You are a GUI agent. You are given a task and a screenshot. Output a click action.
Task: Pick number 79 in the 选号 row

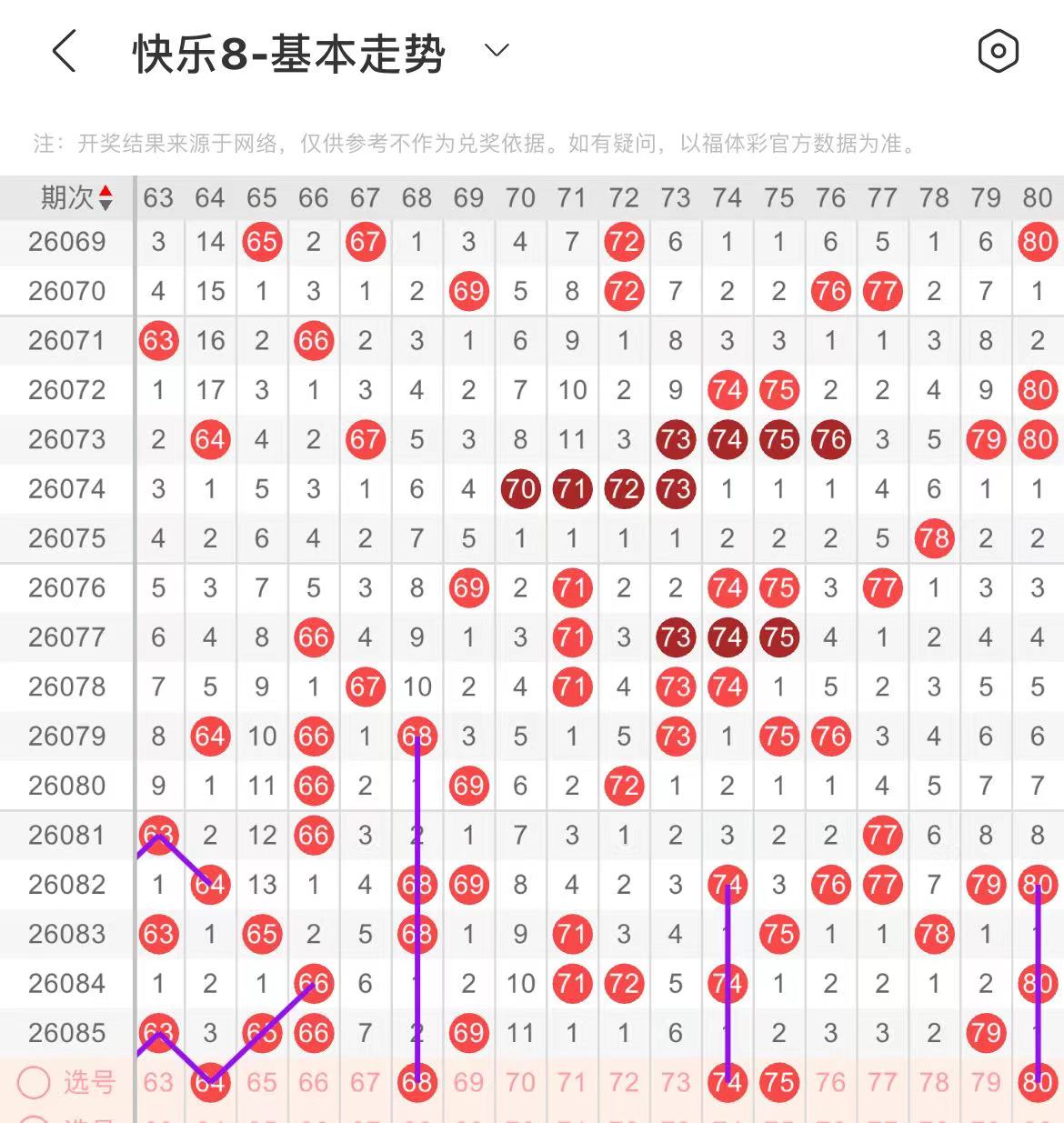click(x=986, y=1082)
